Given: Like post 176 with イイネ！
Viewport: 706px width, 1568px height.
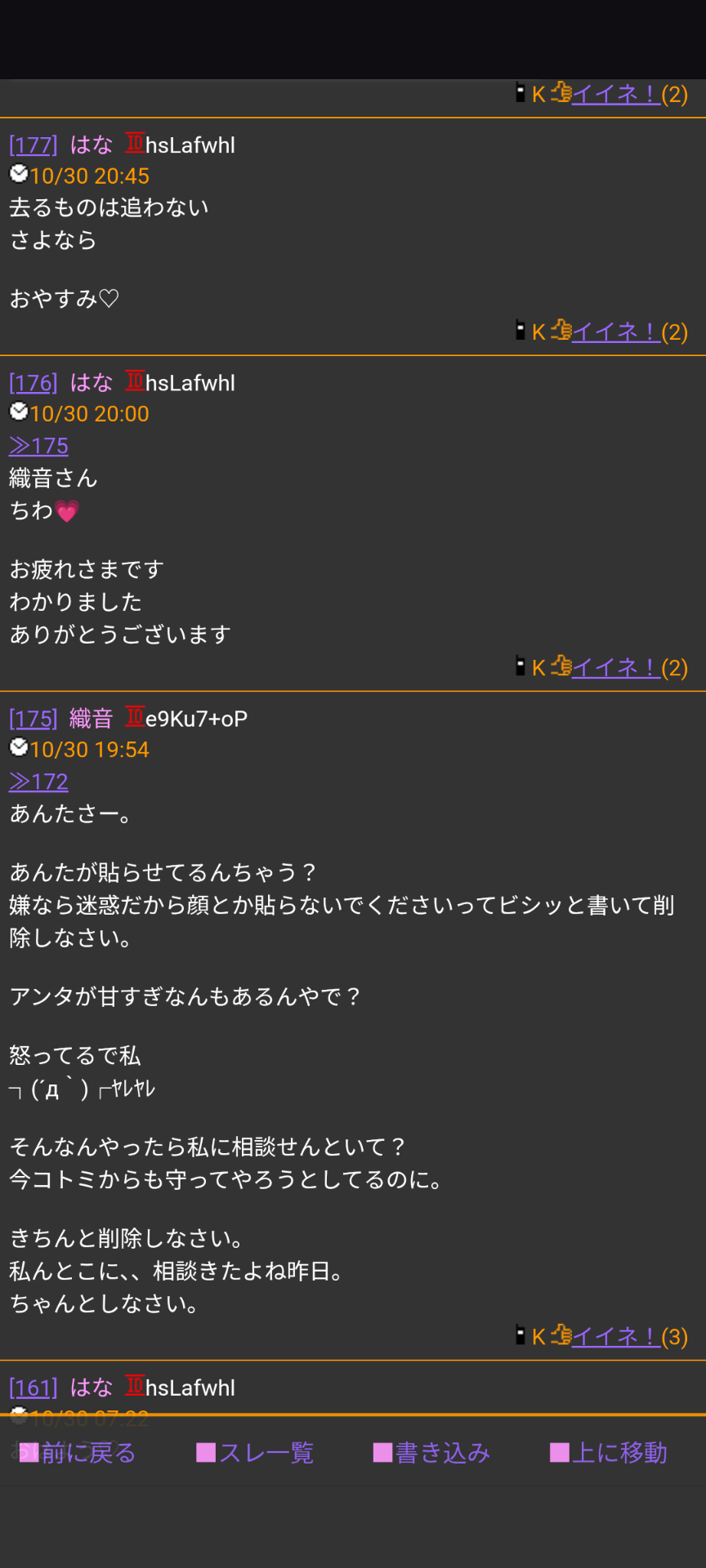Looking at the screenshot, I should click(616, 668).
